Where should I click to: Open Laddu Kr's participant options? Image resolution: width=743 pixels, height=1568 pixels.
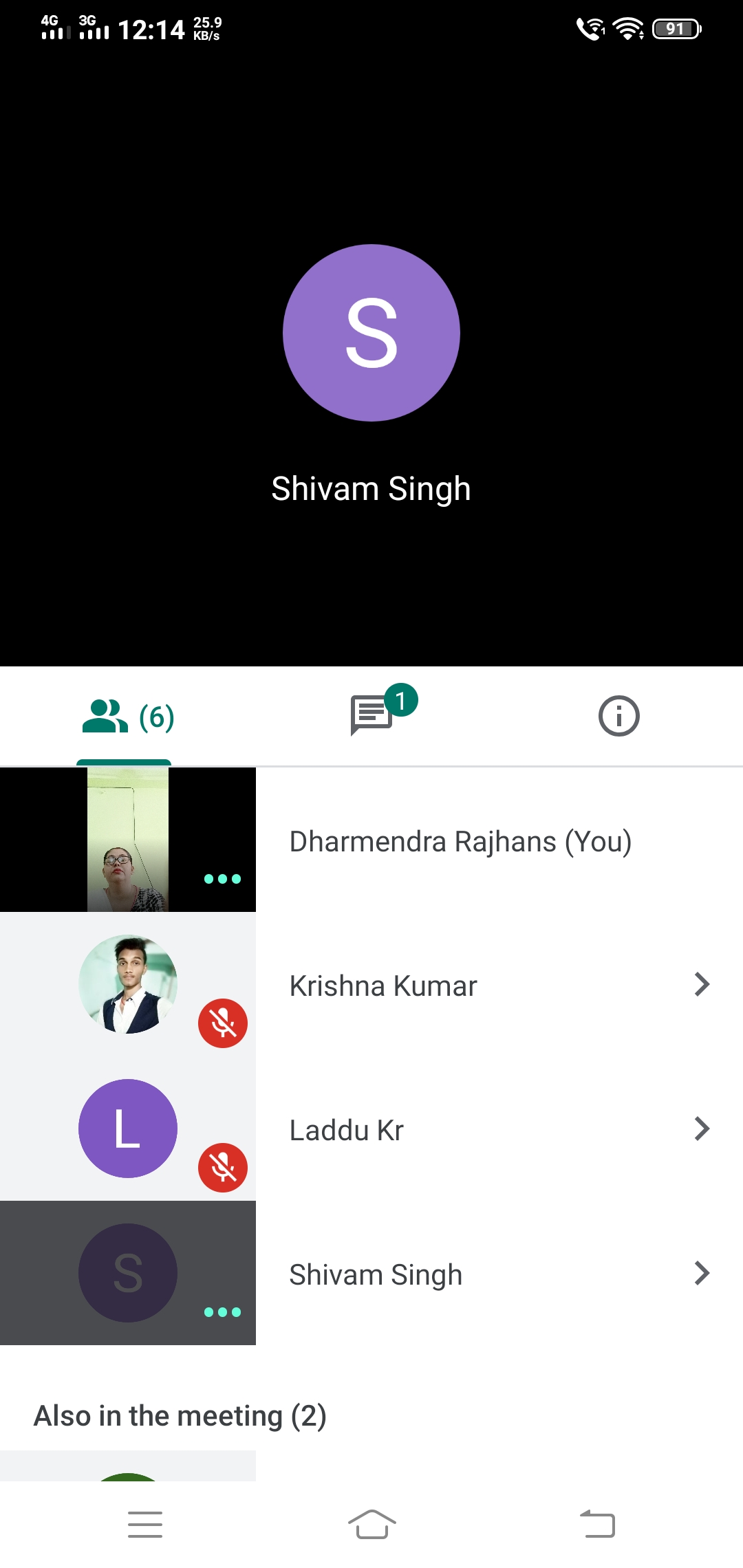(x=701, y=1129)
